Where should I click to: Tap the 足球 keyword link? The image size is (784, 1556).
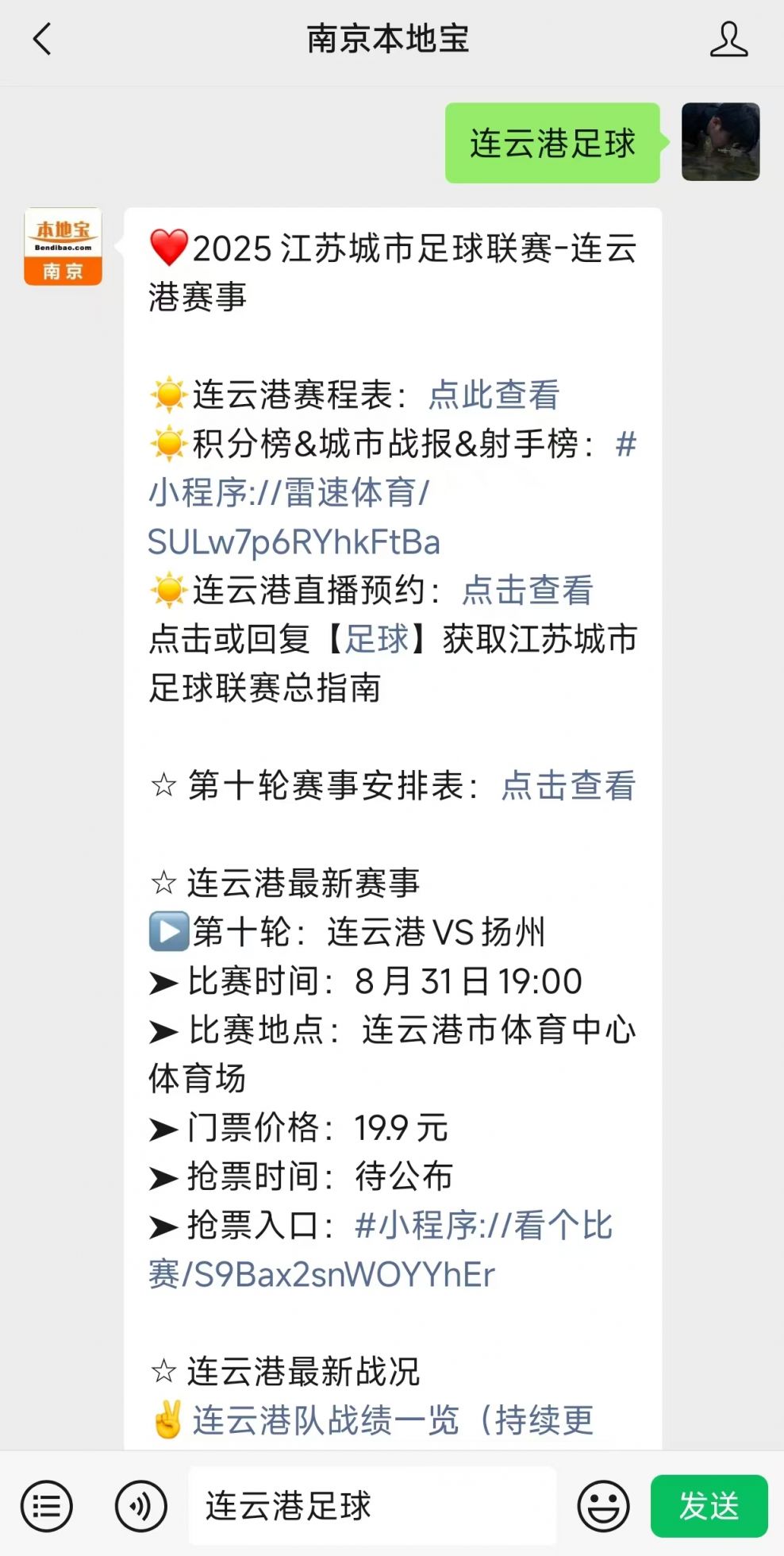(376, 639)
